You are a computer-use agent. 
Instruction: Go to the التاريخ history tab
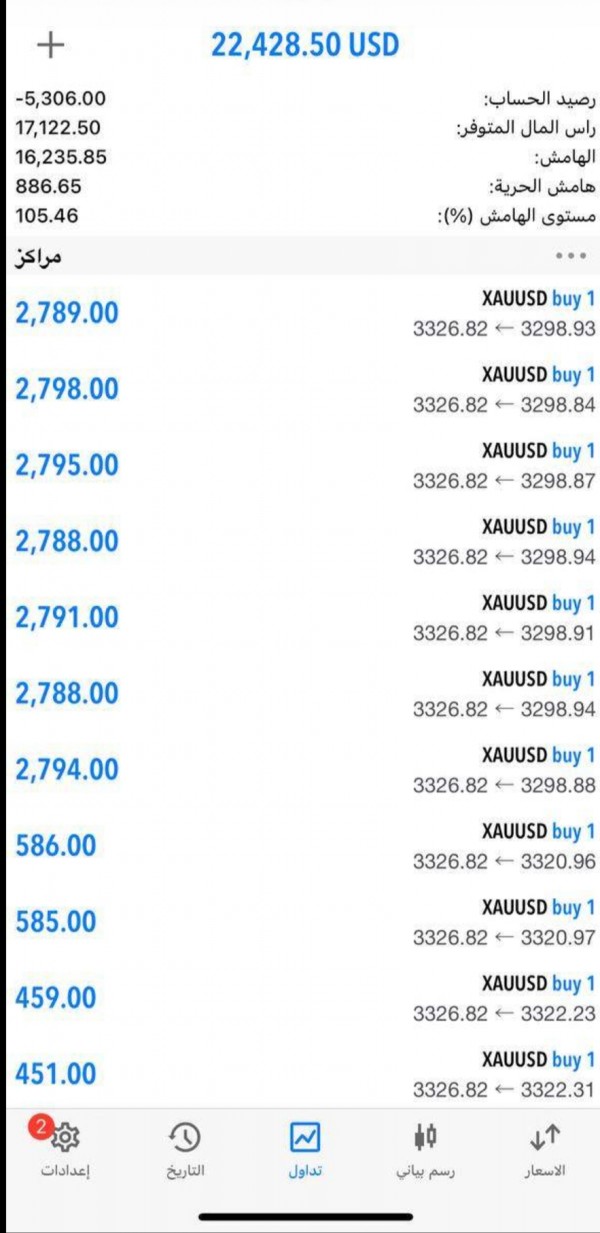click(x=185, y=1149)
